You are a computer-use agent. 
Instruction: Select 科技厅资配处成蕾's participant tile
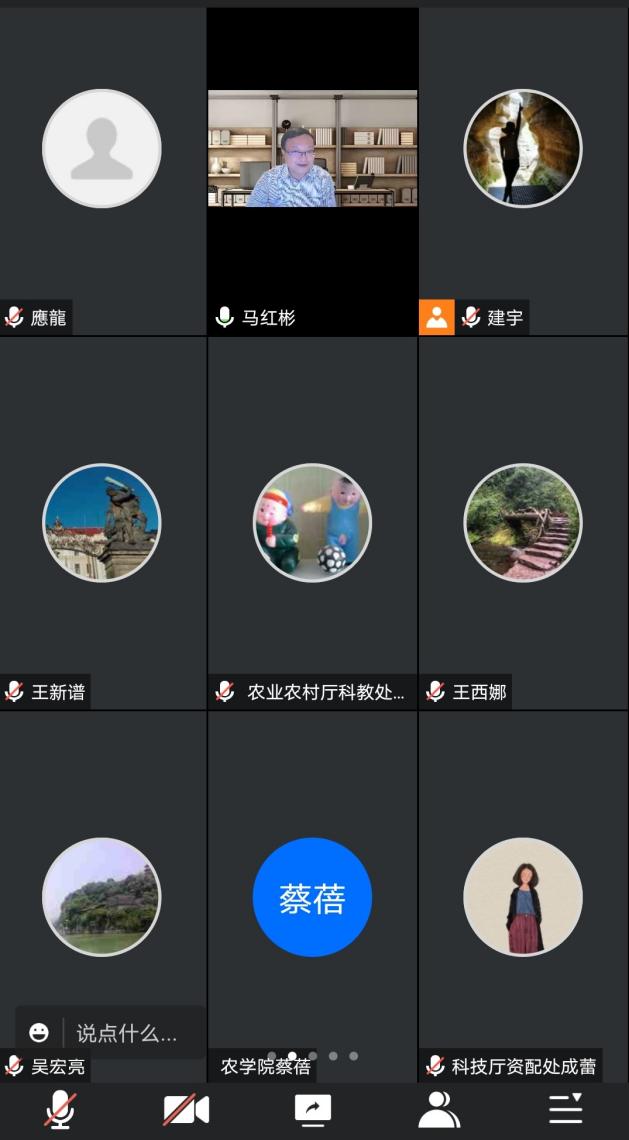point(523,897)
